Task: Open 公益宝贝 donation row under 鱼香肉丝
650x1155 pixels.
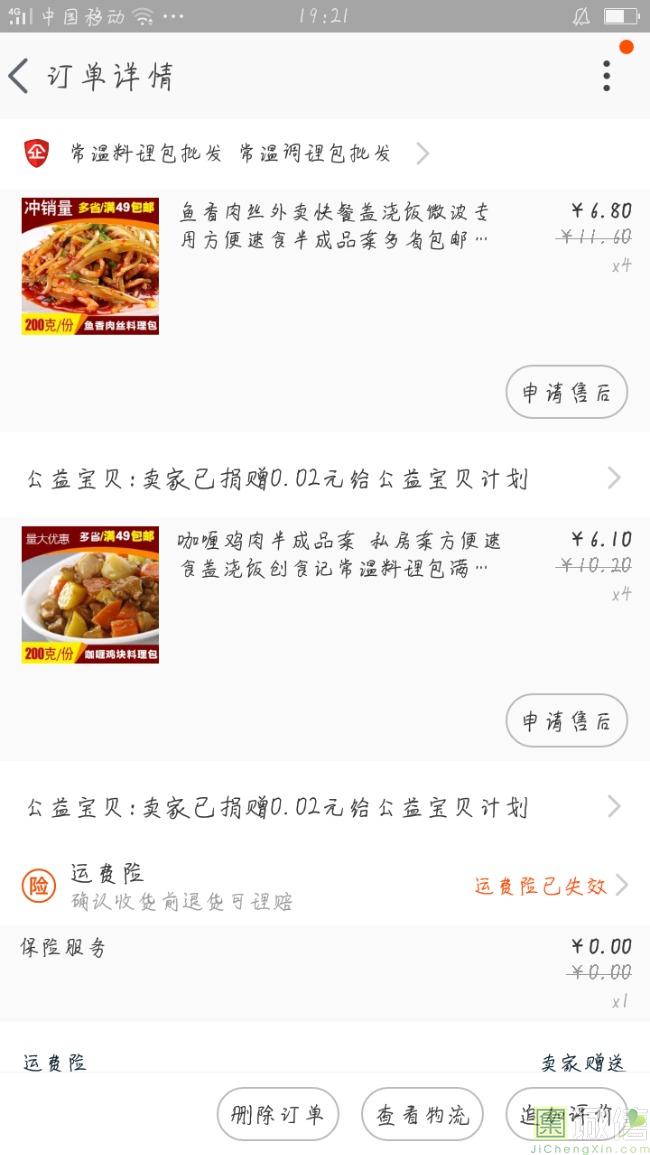Action: 322,479
